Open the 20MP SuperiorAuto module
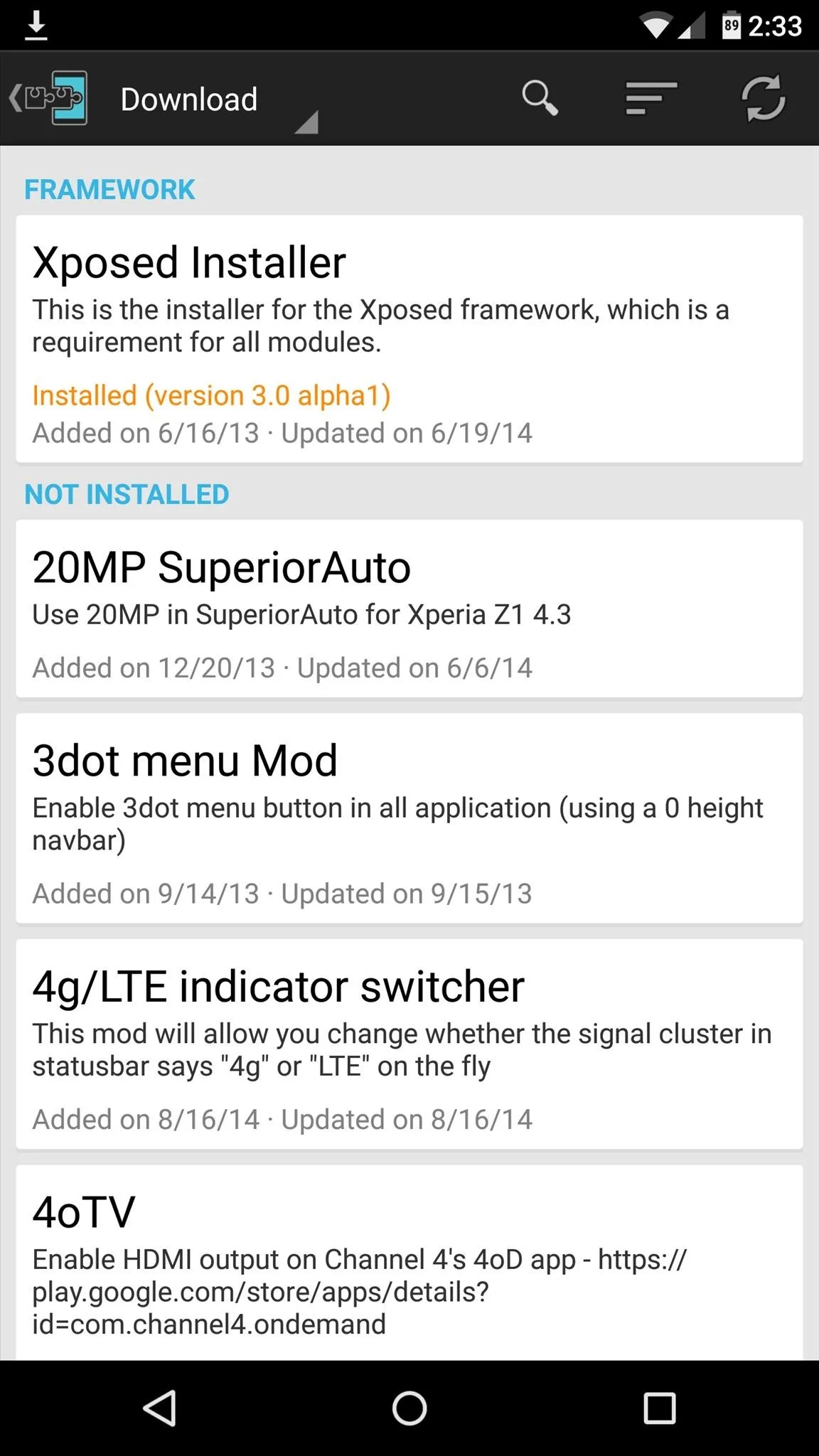Screen dimensions: 819x1456 point(409,609)
